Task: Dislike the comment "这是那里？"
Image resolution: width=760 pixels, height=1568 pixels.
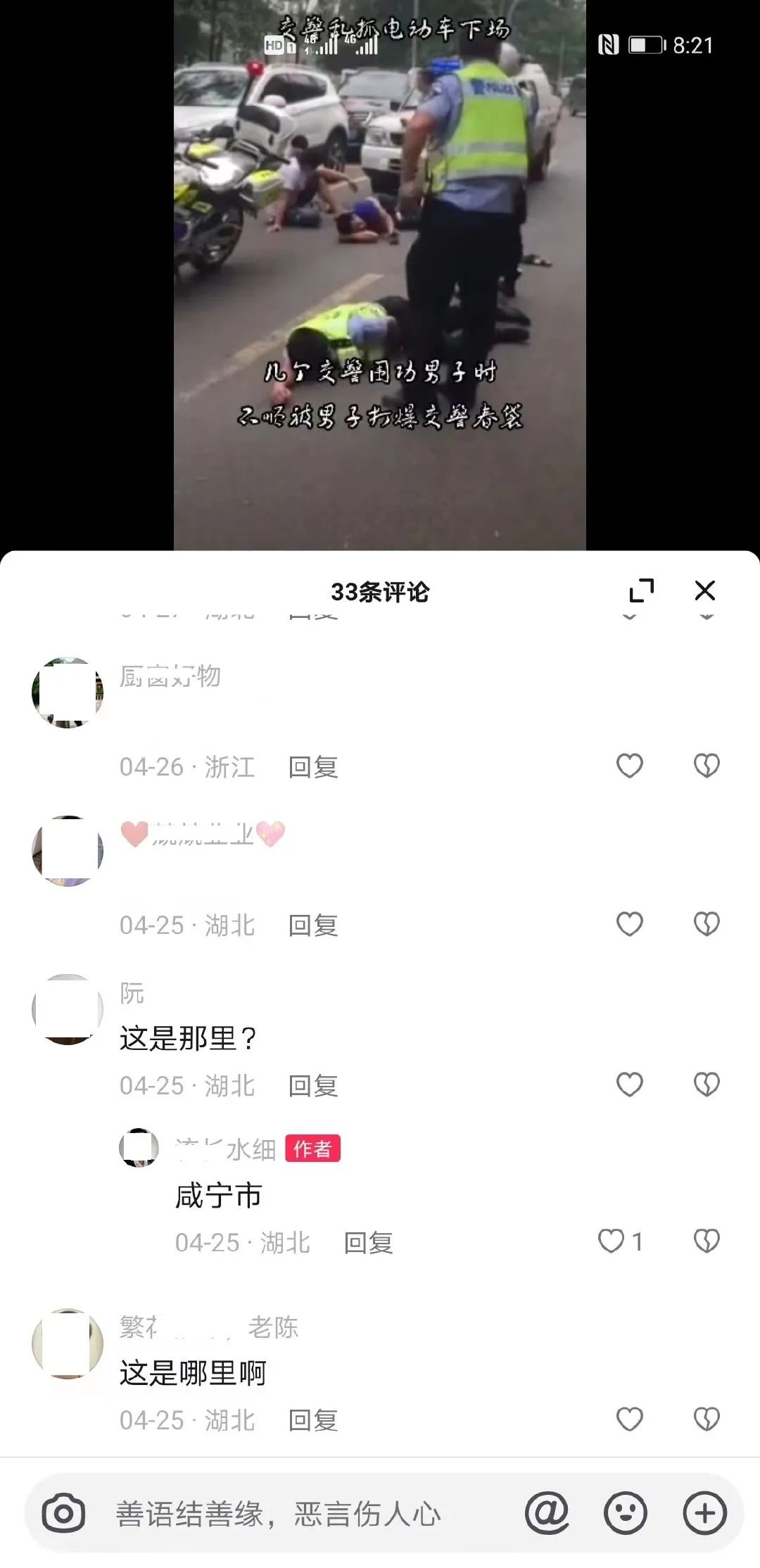Action: coord(707,1085)
